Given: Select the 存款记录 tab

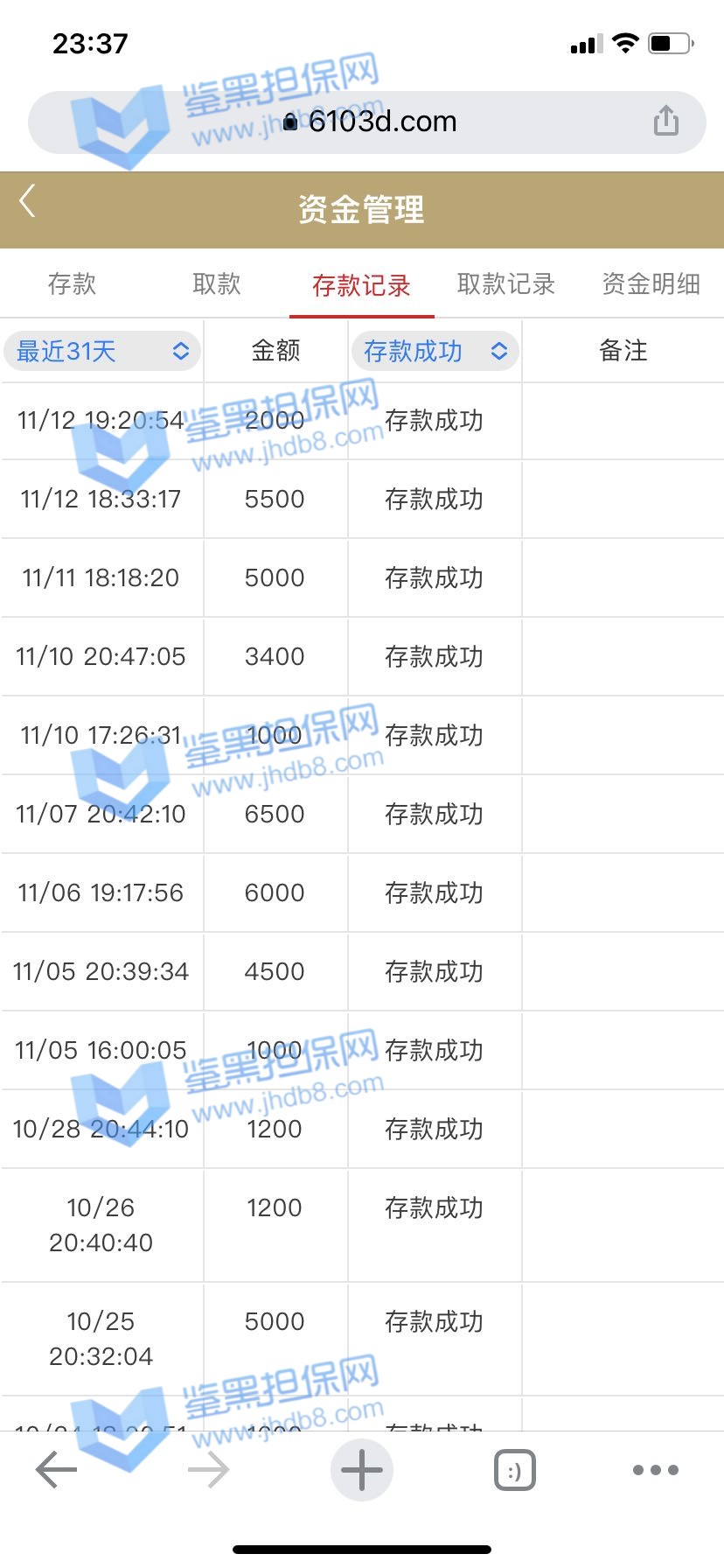Looking at the screenshot, I should tap(361, 285).
